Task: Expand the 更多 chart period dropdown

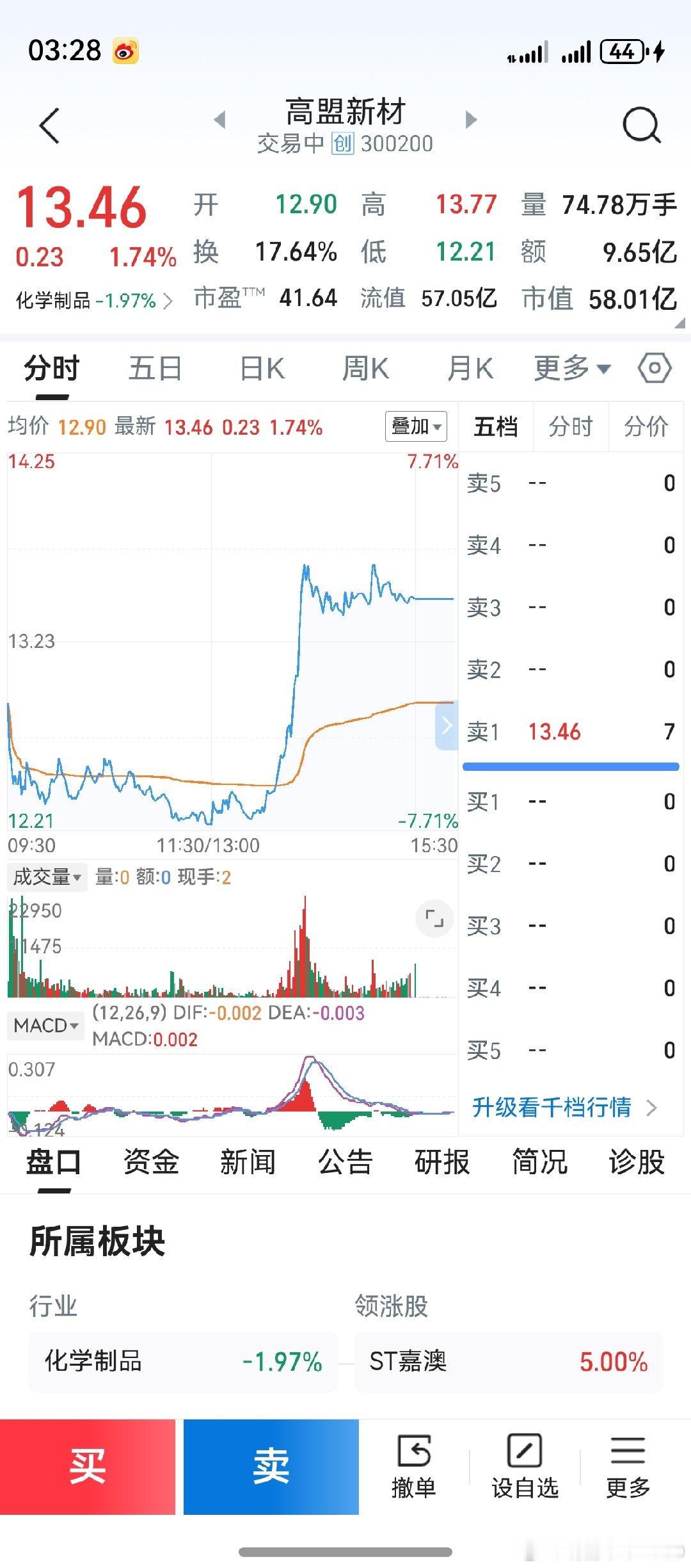Action: click(x=572, y=369)
